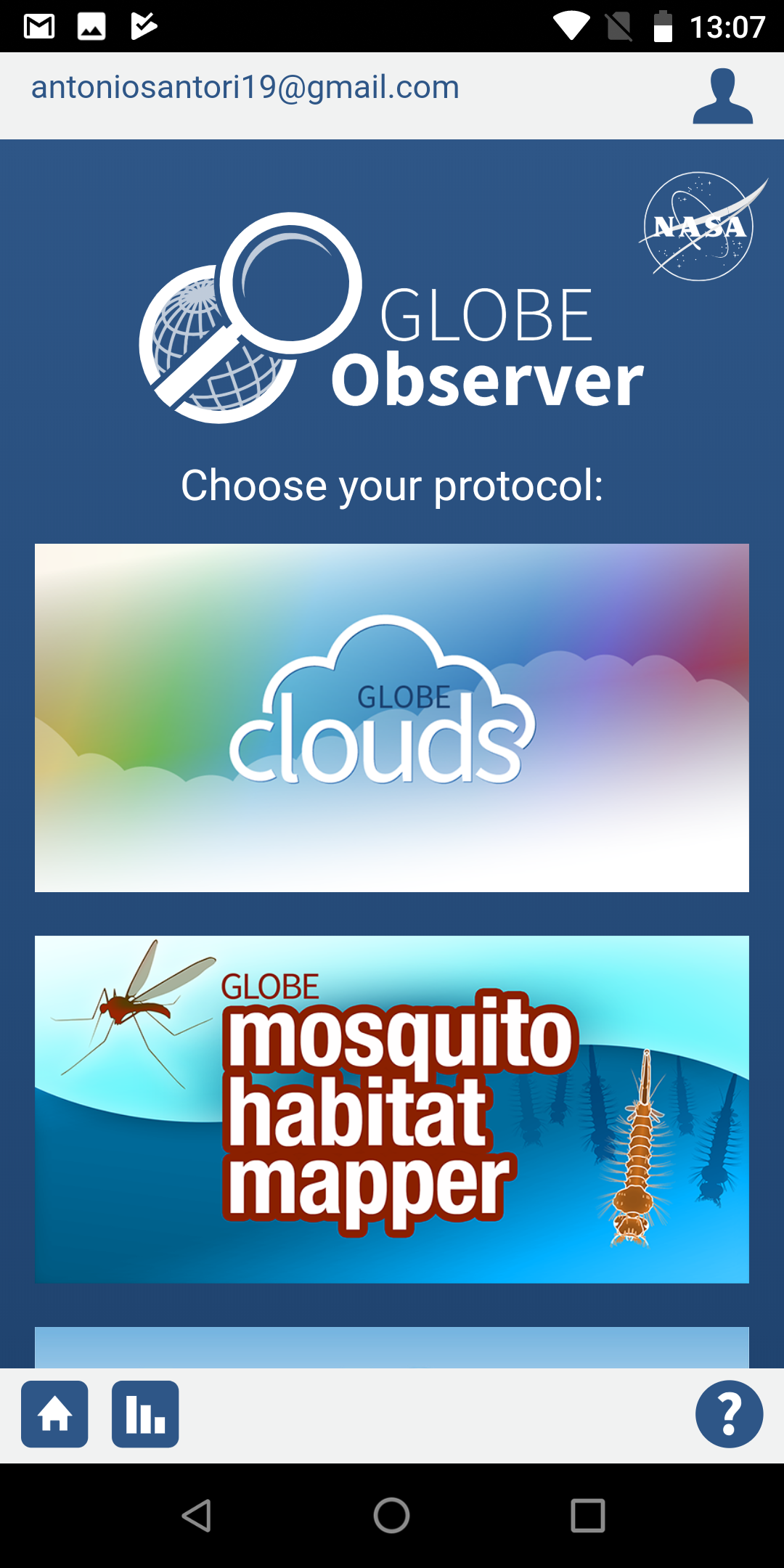Screen dimensions: 784x1568
Task: Open the bar chart data icon
Action: click(145, 1414)
